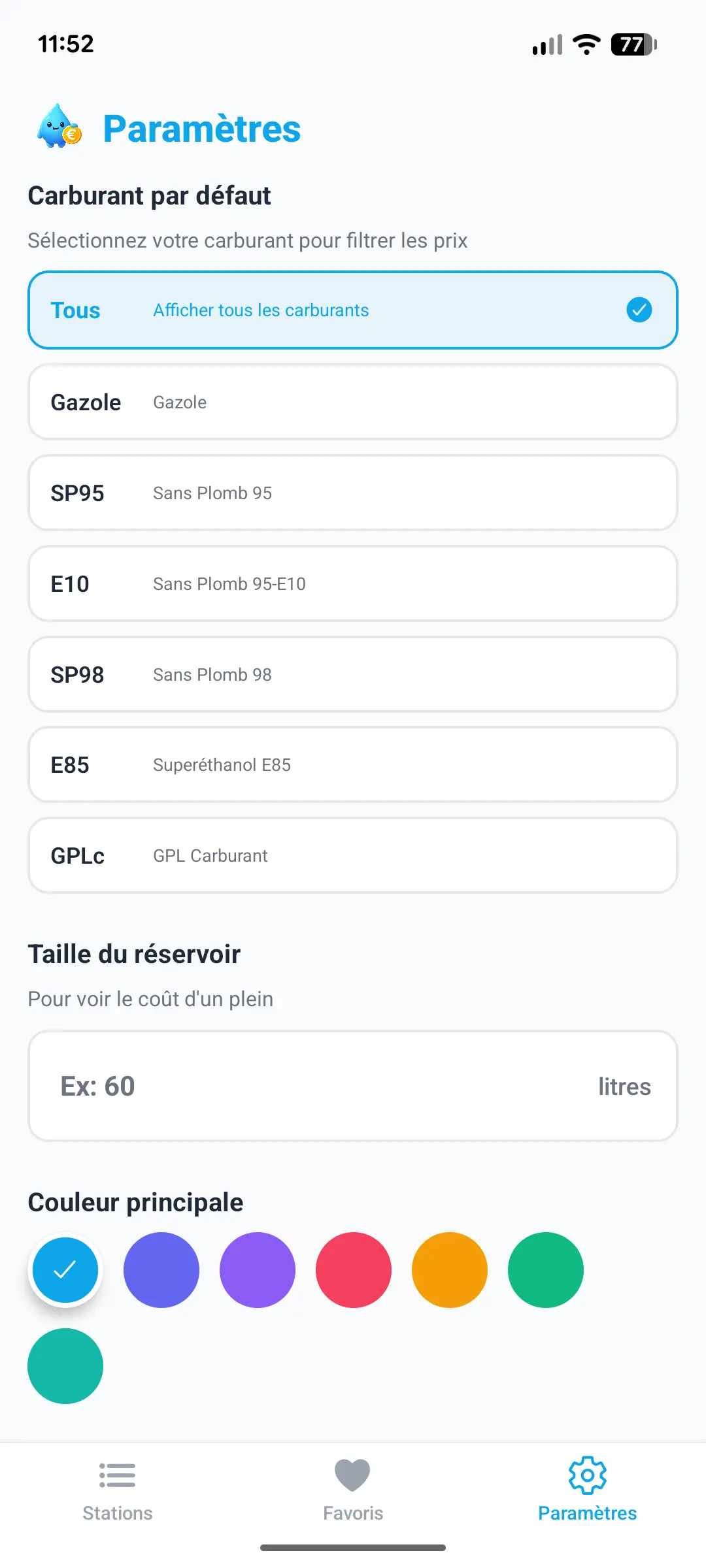Tap the battery indicator
Viewport: 706px width, 1568px height.
pyautogui.click(x=632, y=43)
